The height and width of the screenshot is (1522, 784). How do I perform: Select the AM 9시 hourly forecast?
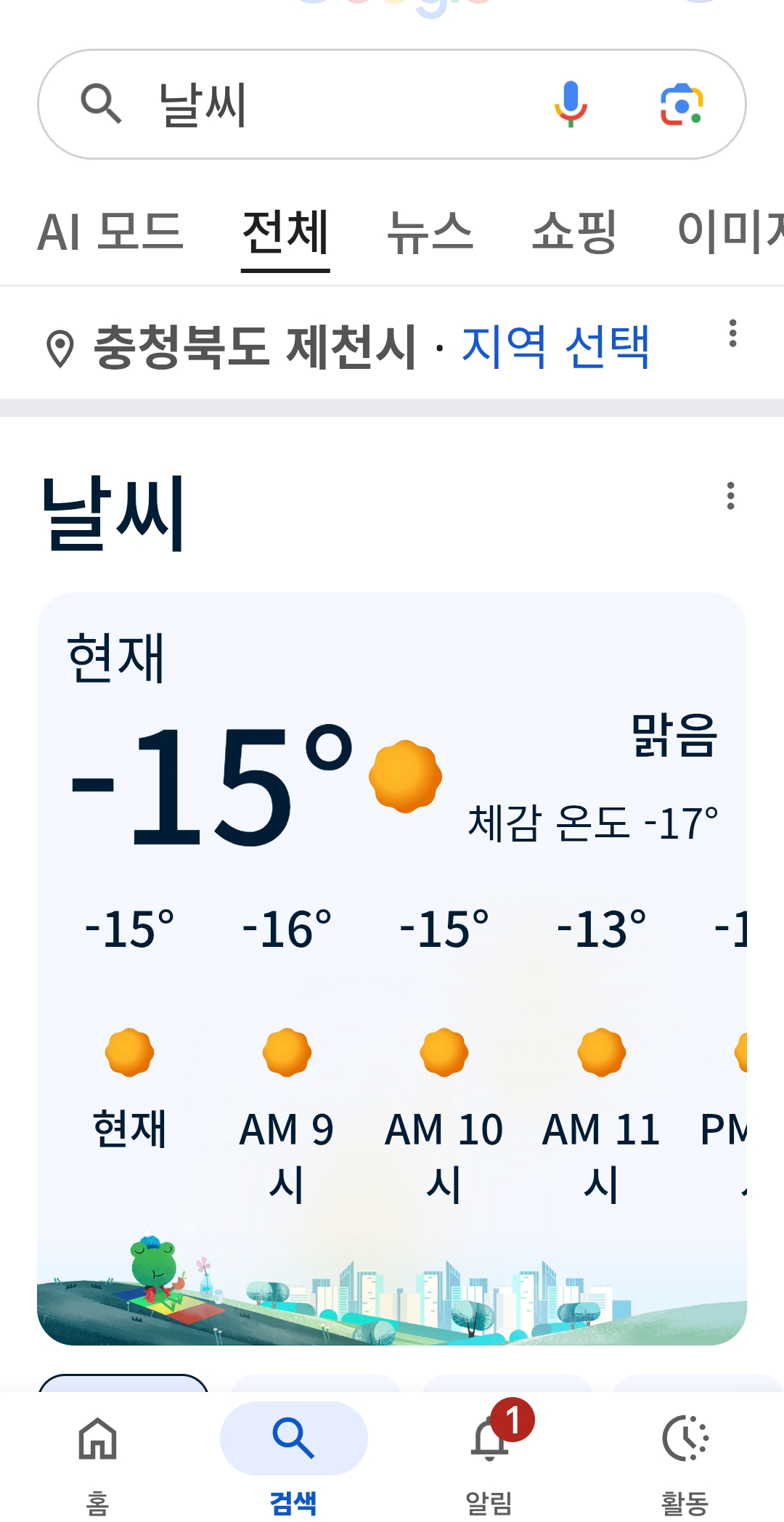287,1053
